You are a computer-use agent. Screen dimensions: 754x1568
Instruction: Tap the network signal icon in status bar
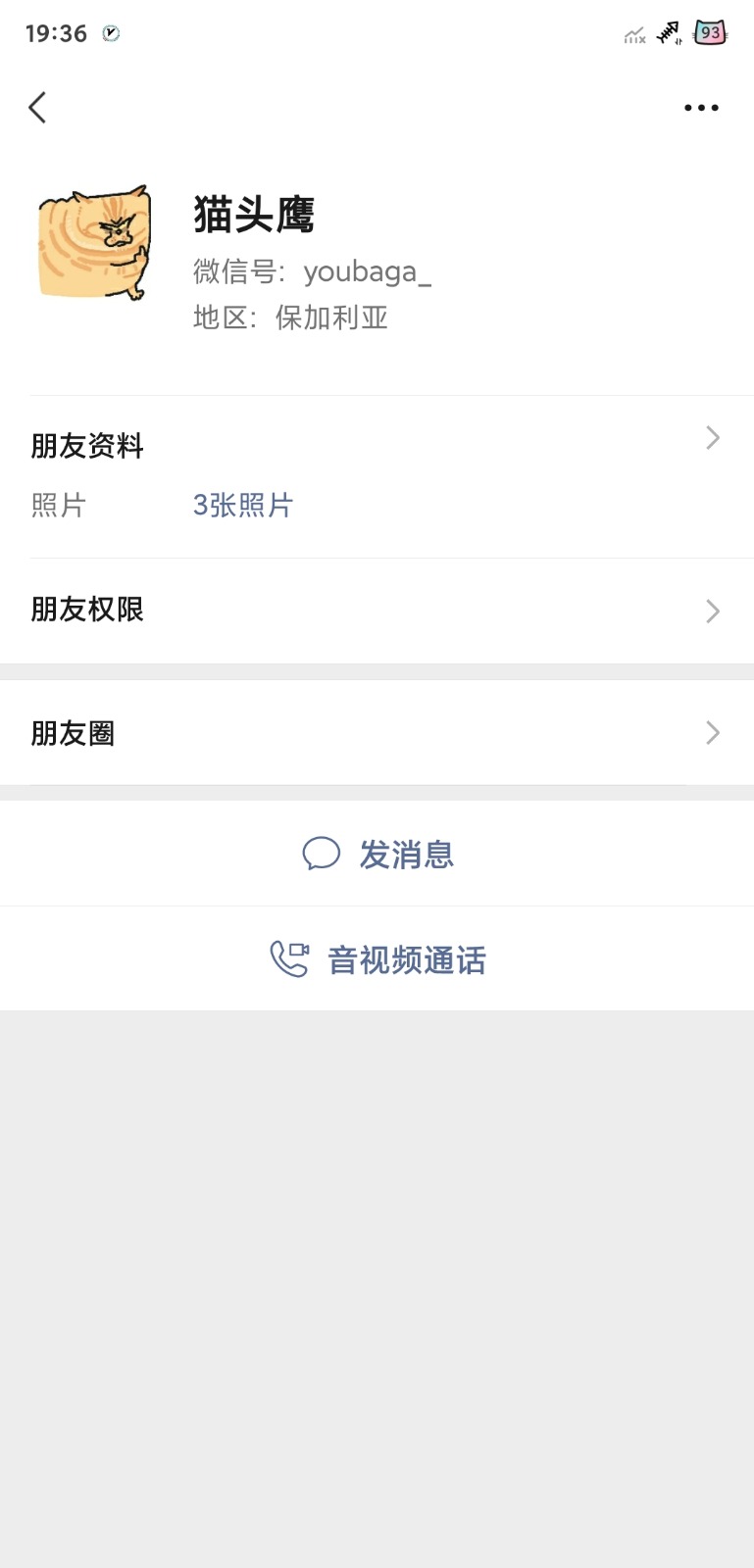[x=668, y=33]
